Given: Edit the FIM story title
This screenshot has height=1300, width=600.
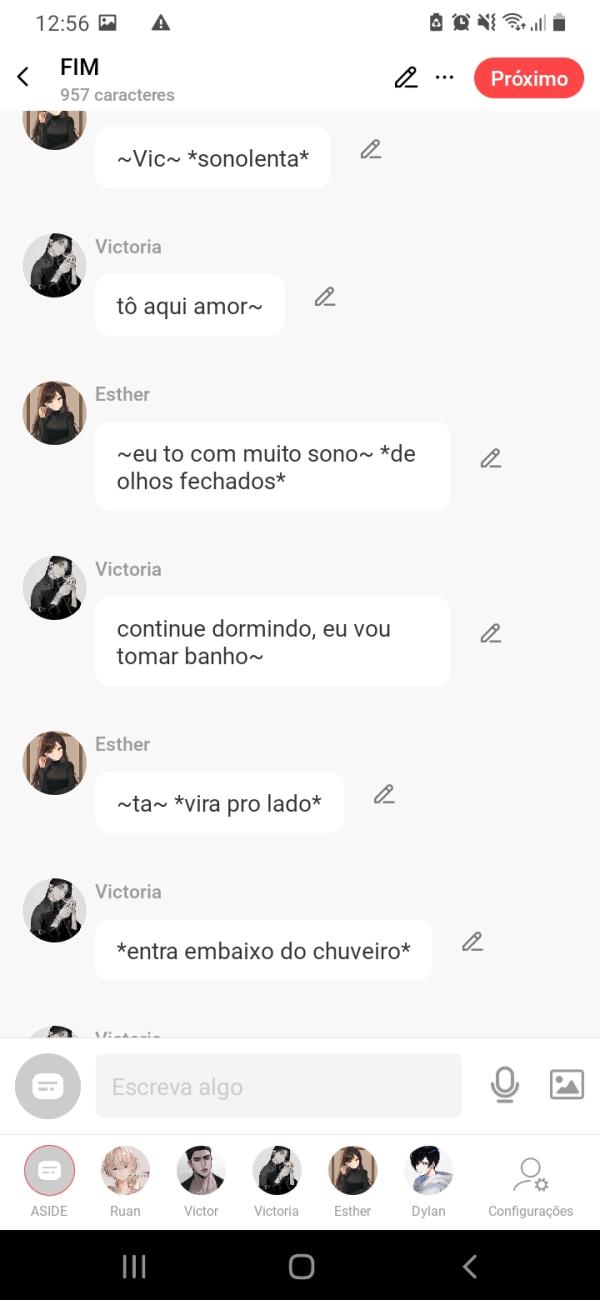Looking at the screenshot, I should 405,78.
